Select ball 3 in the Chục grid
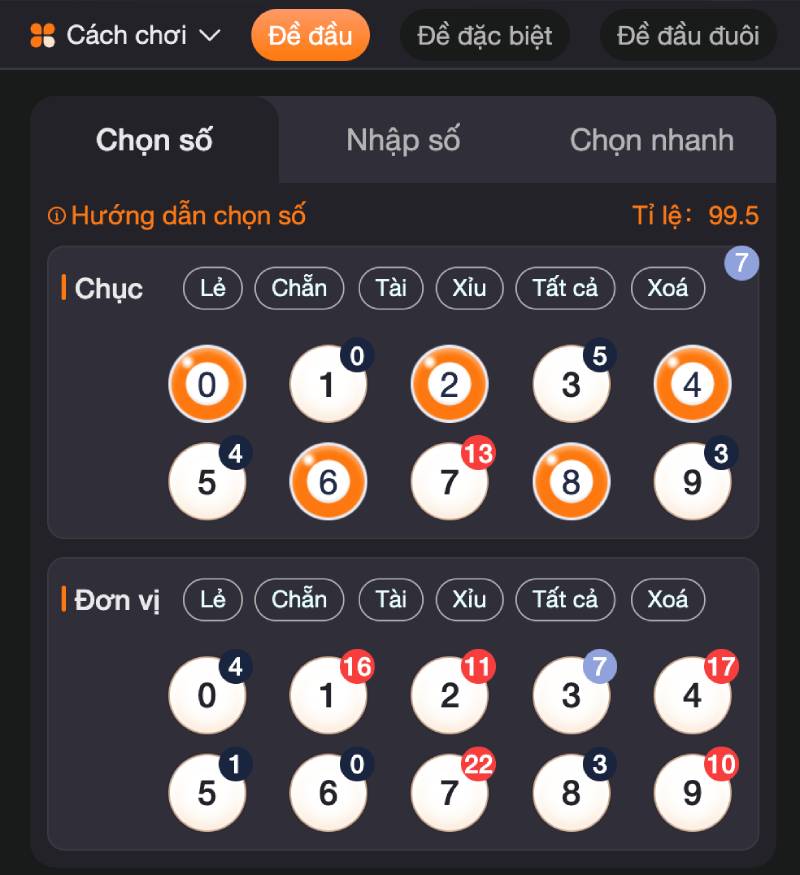This screenshot has width=800, height=875. 571,385
